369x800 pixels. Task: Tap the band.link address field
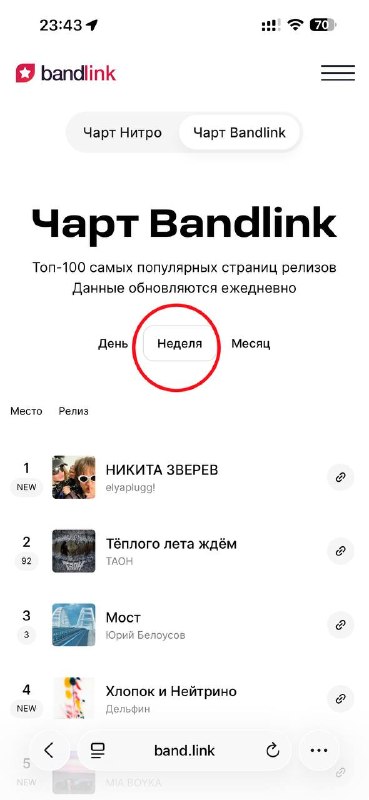pyautogui.click(x=184, y=750)
